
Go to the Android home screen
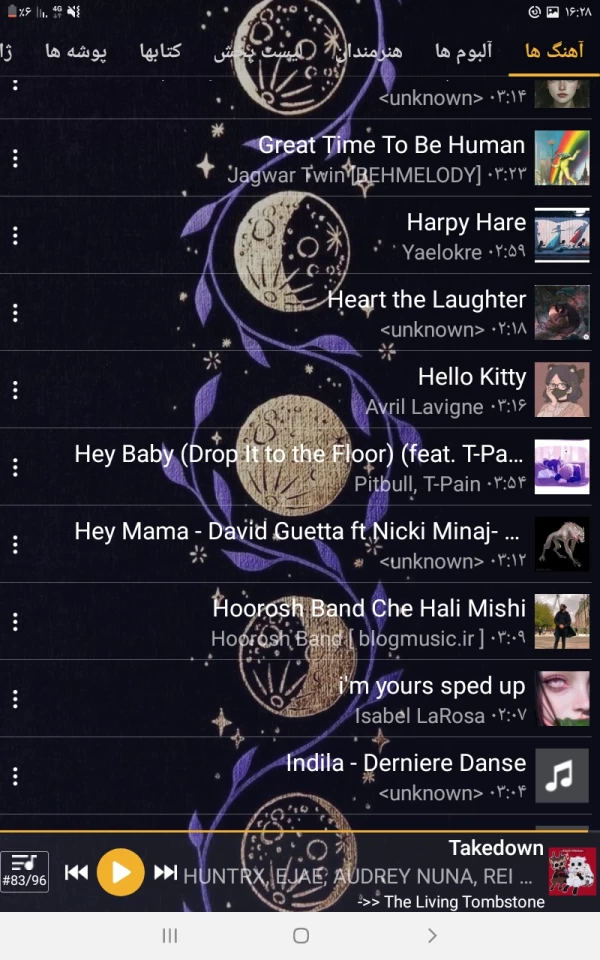point(300,936)
